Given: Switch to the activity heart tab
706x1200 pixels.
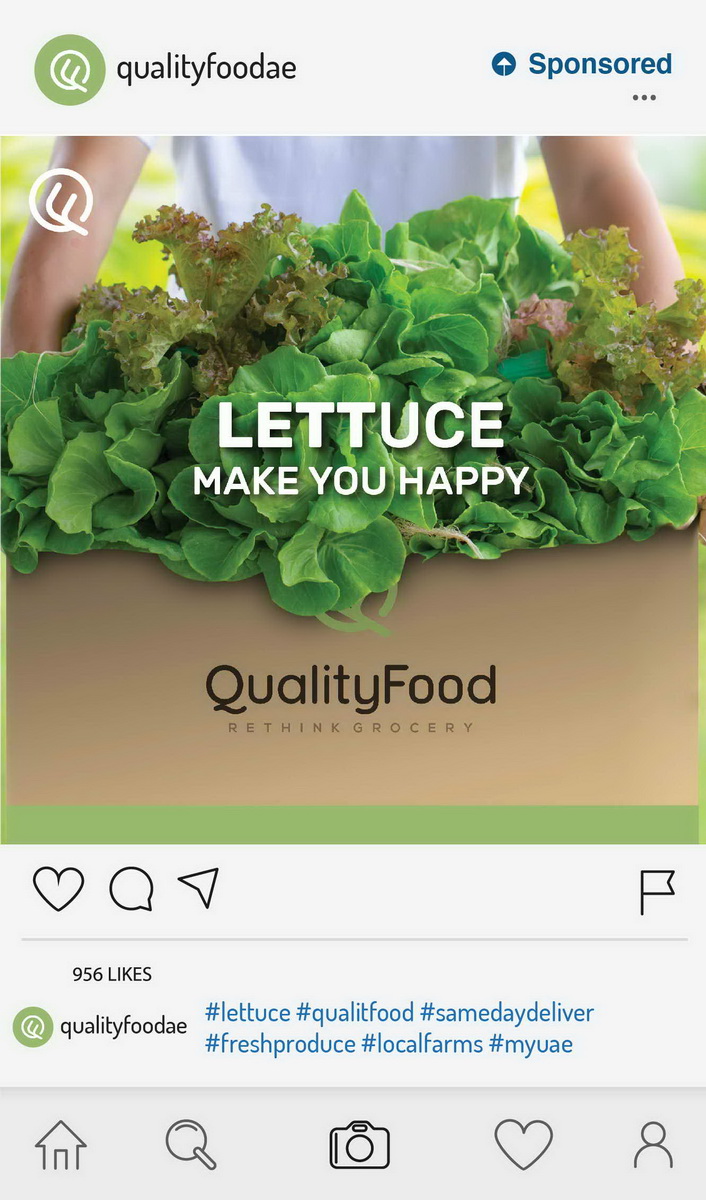Looking at the screenshot, I should click(x=524, y=1145).
